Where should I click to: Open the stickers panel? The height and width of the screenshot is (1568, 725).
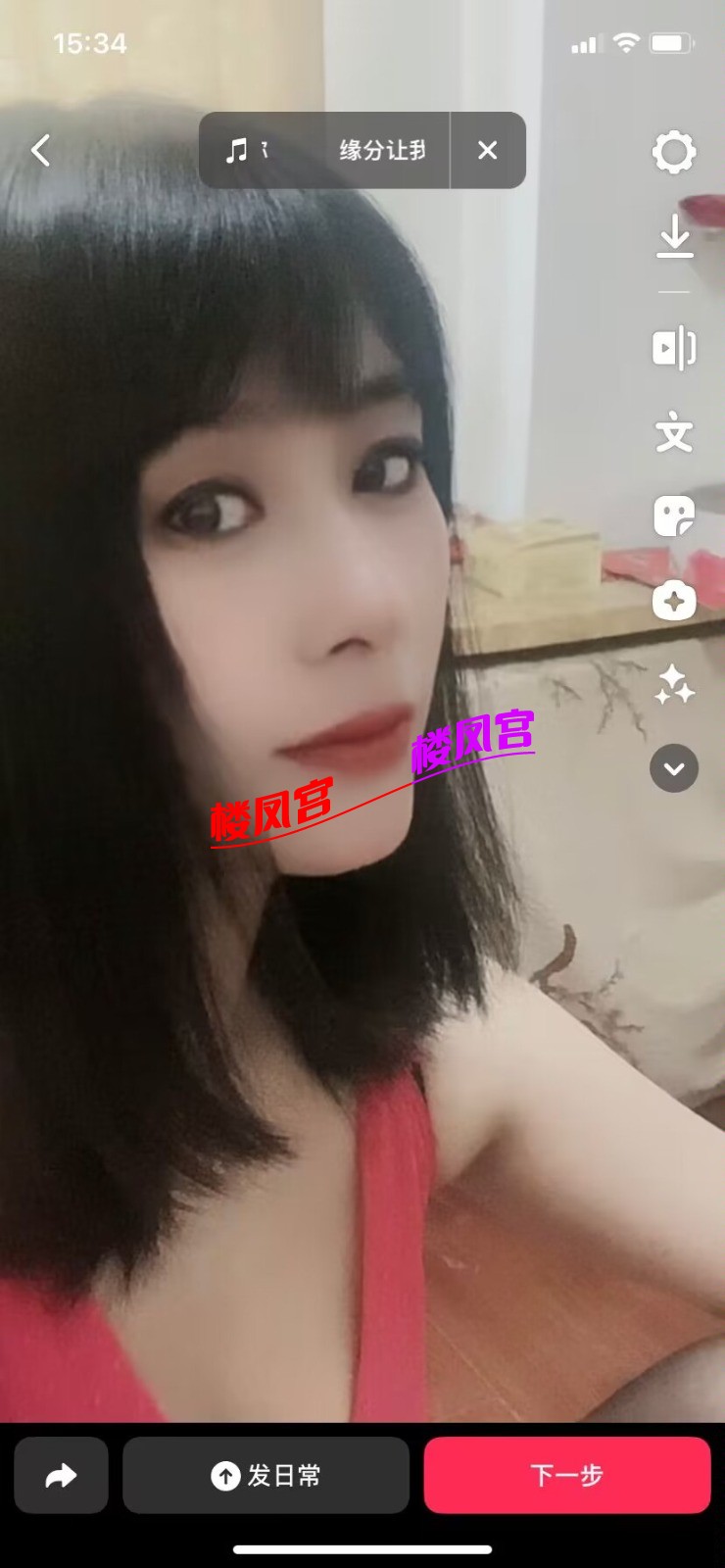coord(674,515)
